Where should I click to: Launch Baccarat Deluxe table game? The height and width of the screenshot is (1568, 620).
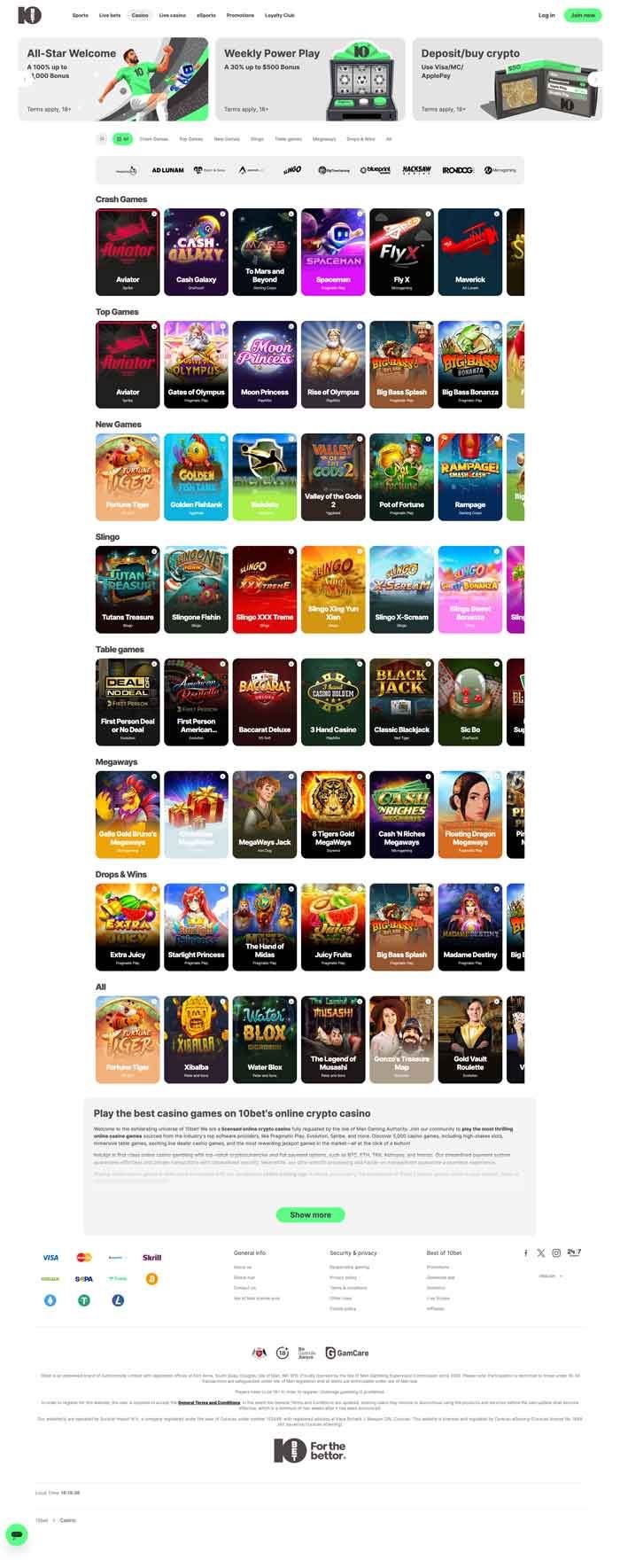[x=264, y=702]
